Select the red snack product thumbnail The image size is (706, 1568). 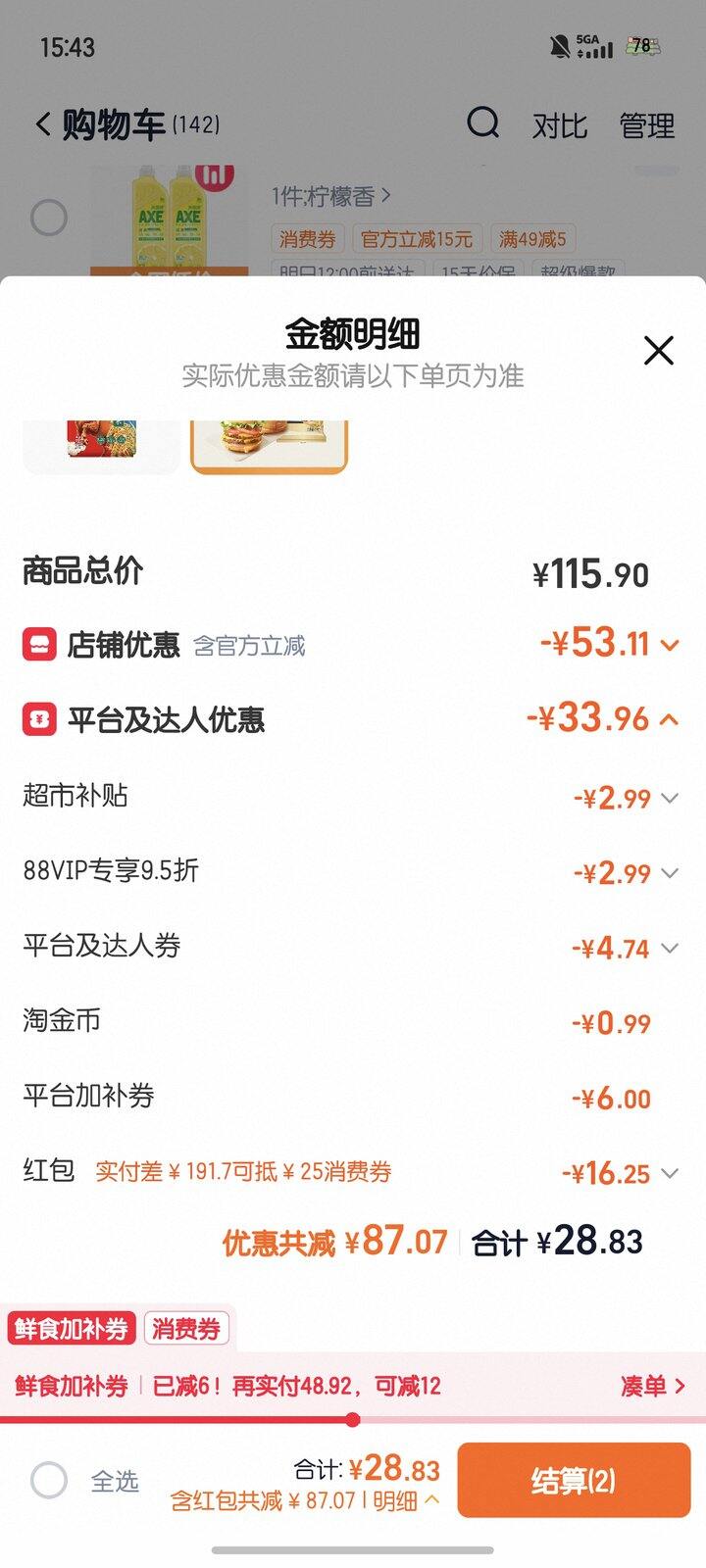(x=101, y=446)
